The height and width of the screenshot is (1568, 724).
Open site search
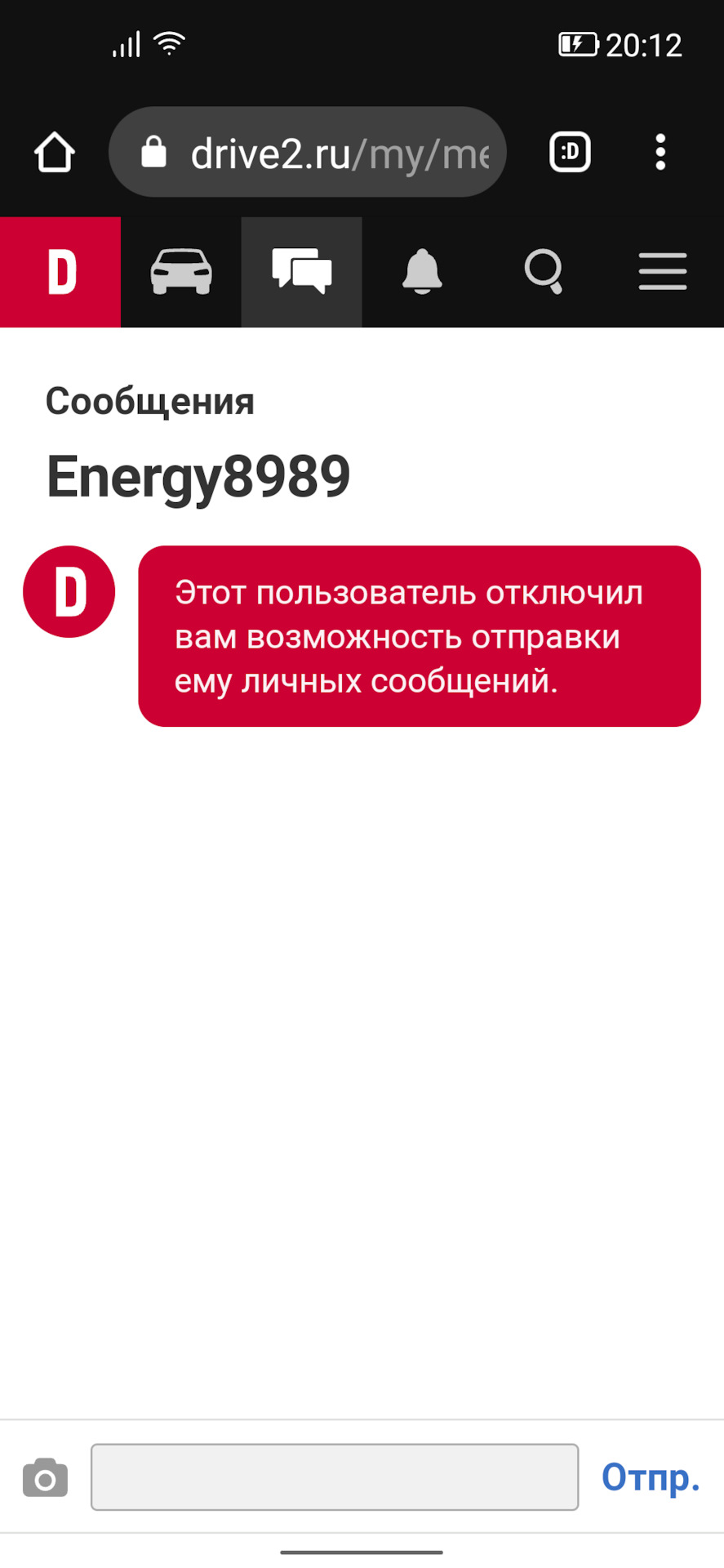pyautogui.click(x=543, y=272)
